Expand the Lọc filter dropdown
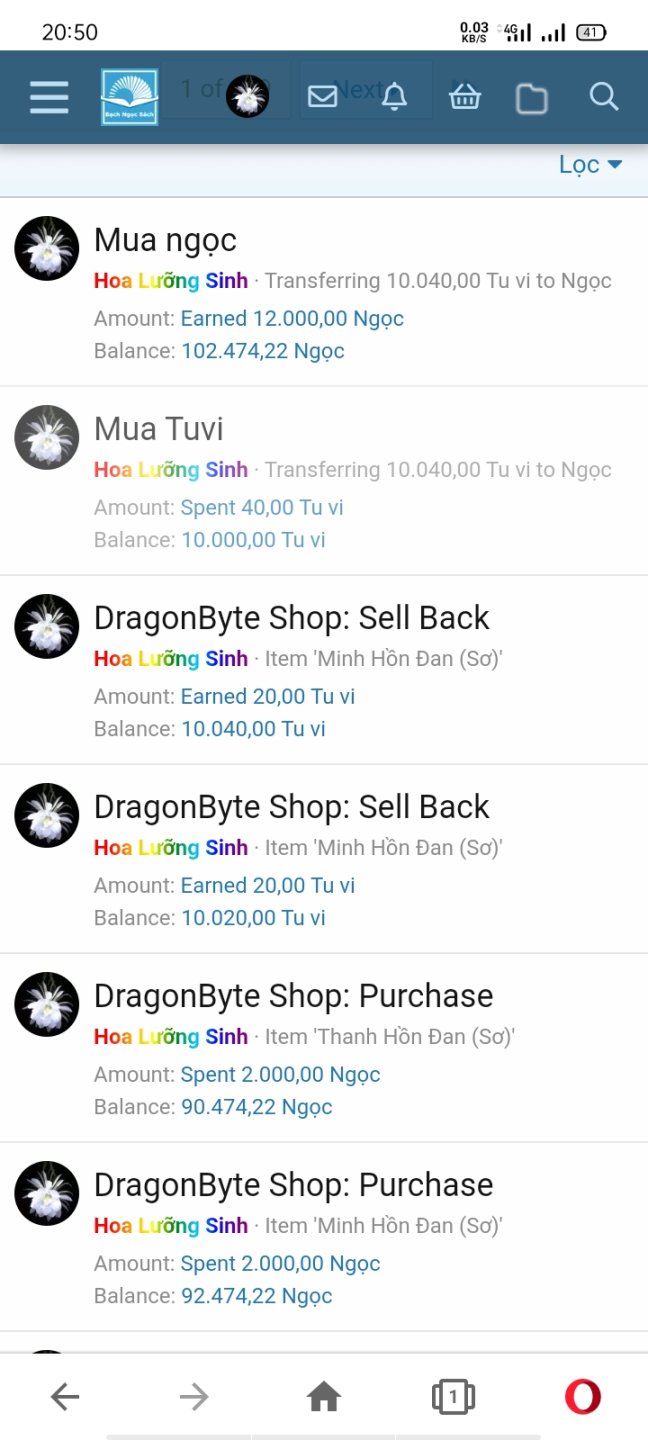Viewport: 648px width, 1440px height. (x=590, y=165)
